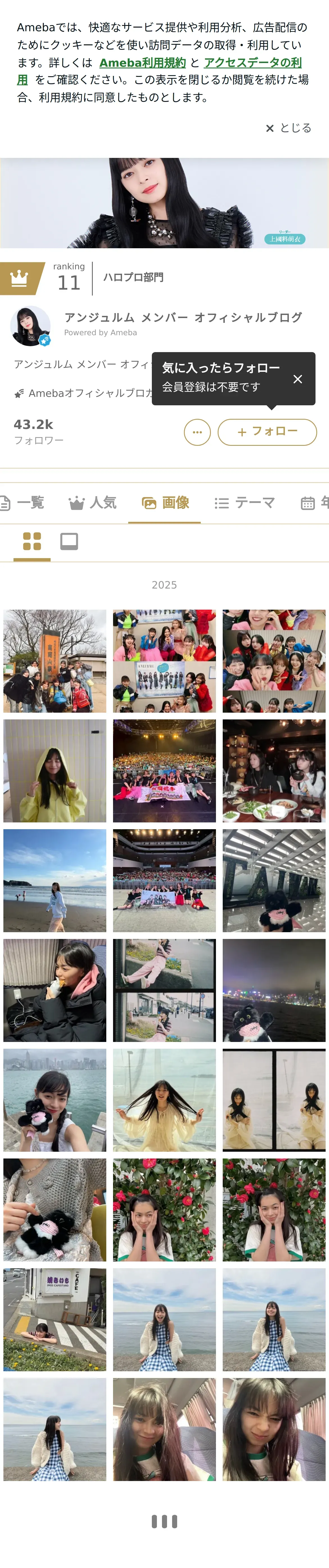
Task: Open the concert hall crowd photo
Action: pyautogui.click(x=164, y=880)
